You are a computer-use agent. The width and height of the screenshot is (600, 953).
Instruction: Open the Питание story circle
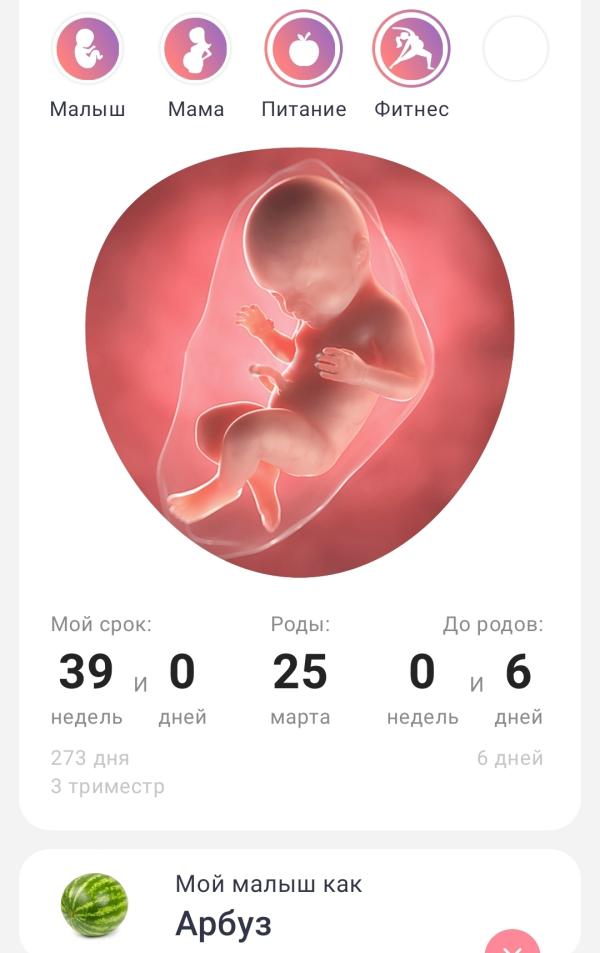(x=303, y=49)
